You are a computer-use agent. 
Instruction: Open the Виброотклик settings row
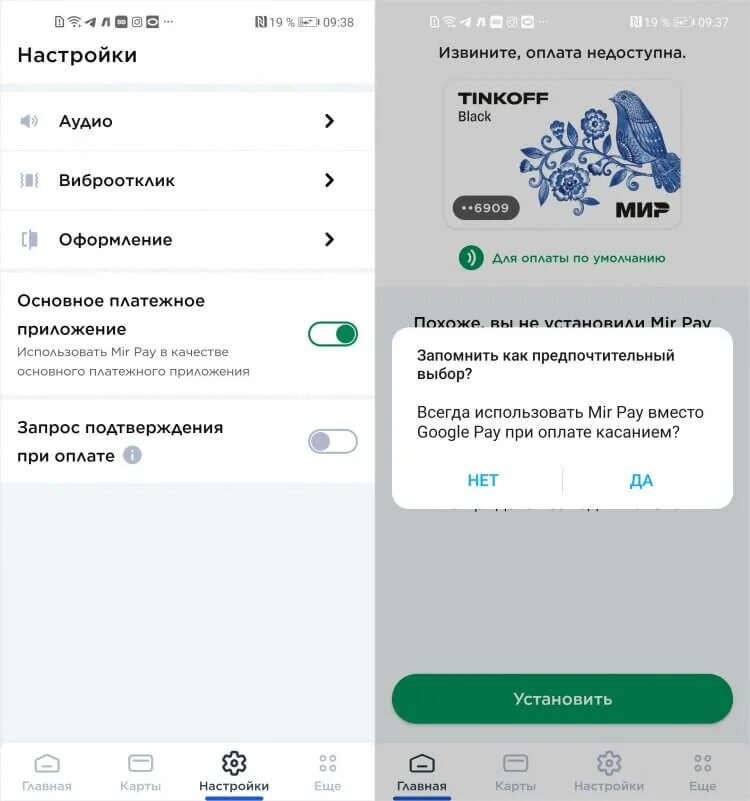[x=187, y=180]
